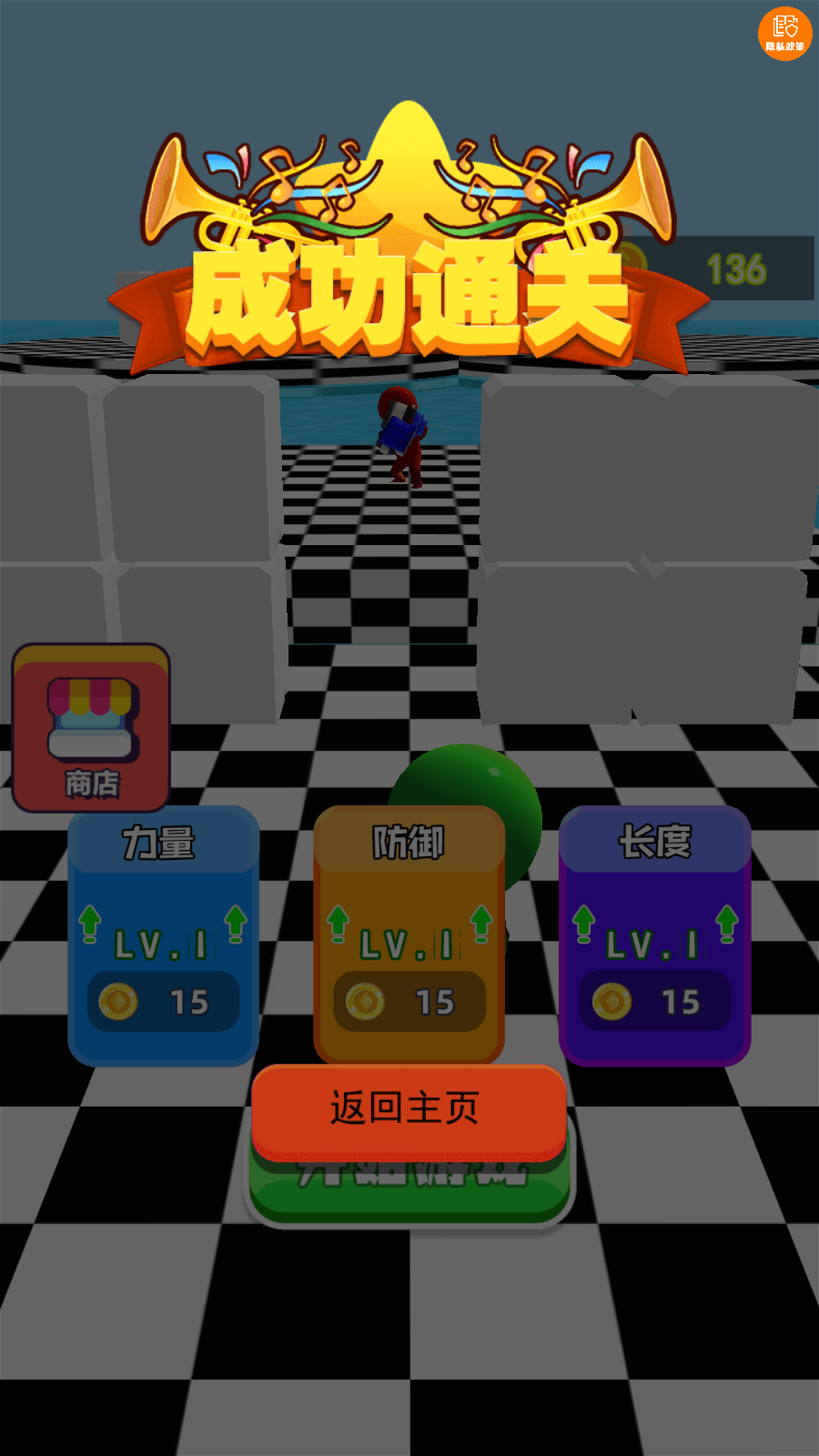This screenshot has width=819, height=1456.
Task: Open the 商店 shop
Action: pyautogui.click(x=91, y=728)
